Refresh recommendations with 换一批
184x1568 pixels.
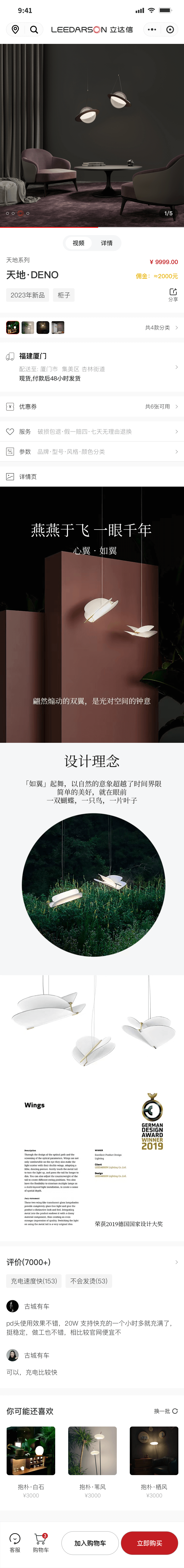tap(166, 1411)
